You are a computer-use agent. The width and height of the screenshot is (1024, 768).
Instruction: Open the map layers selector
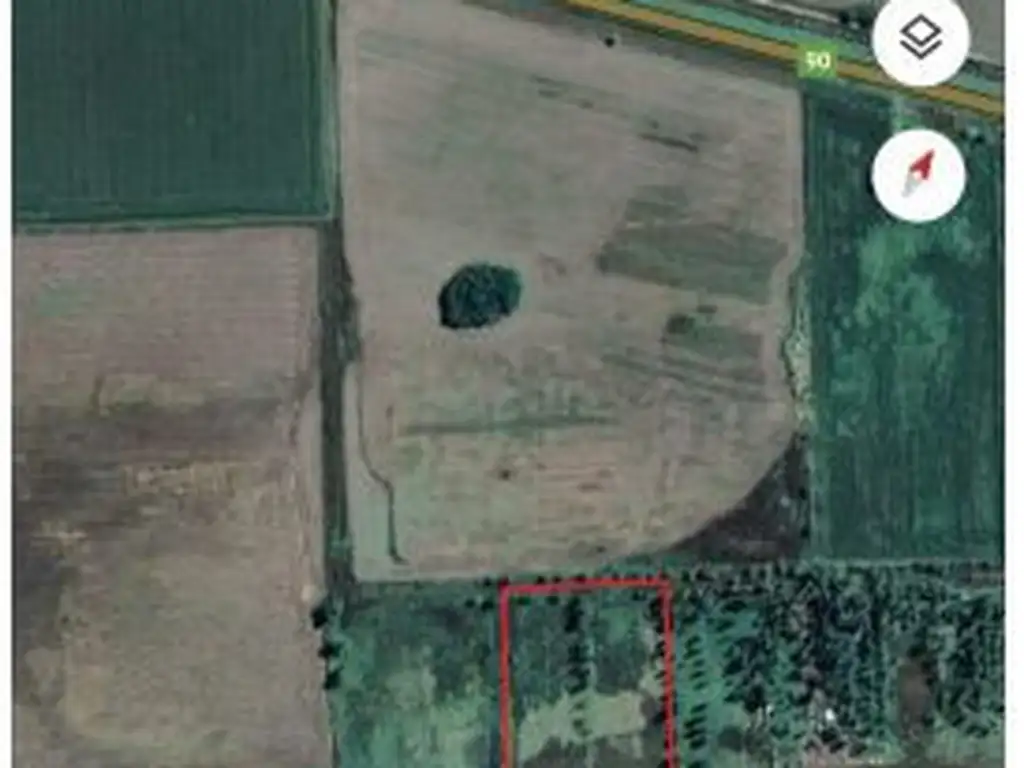point(919,39)
